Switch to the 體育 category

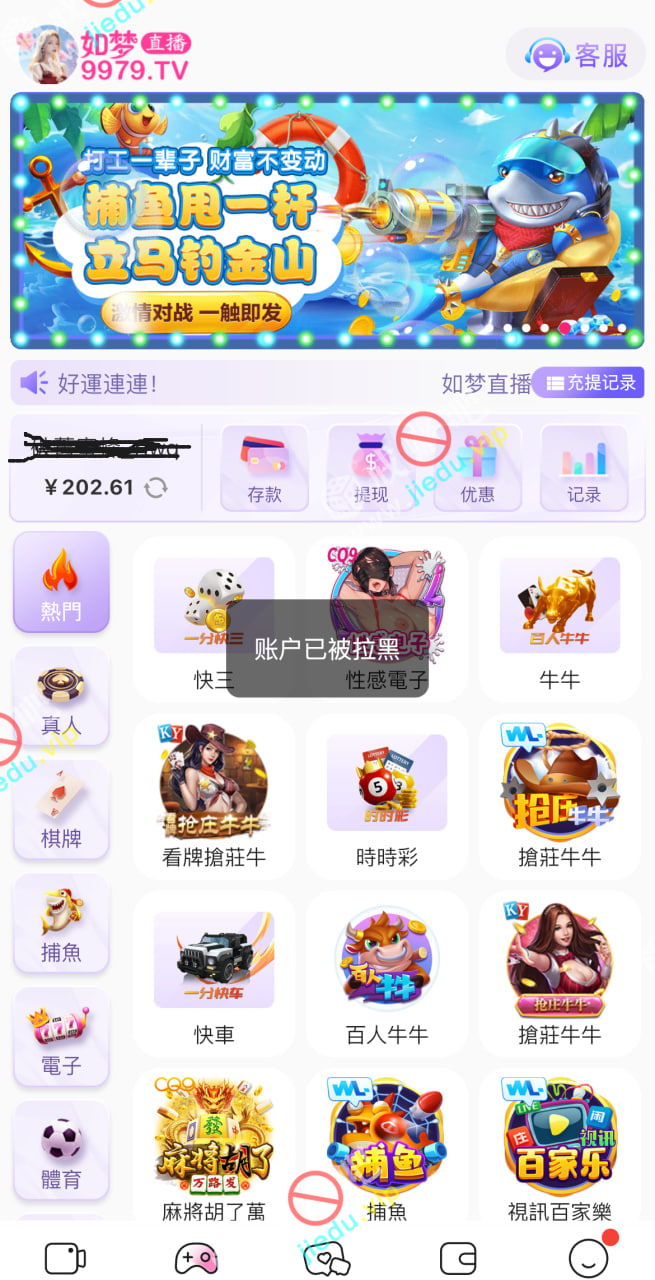(61, 1151)
